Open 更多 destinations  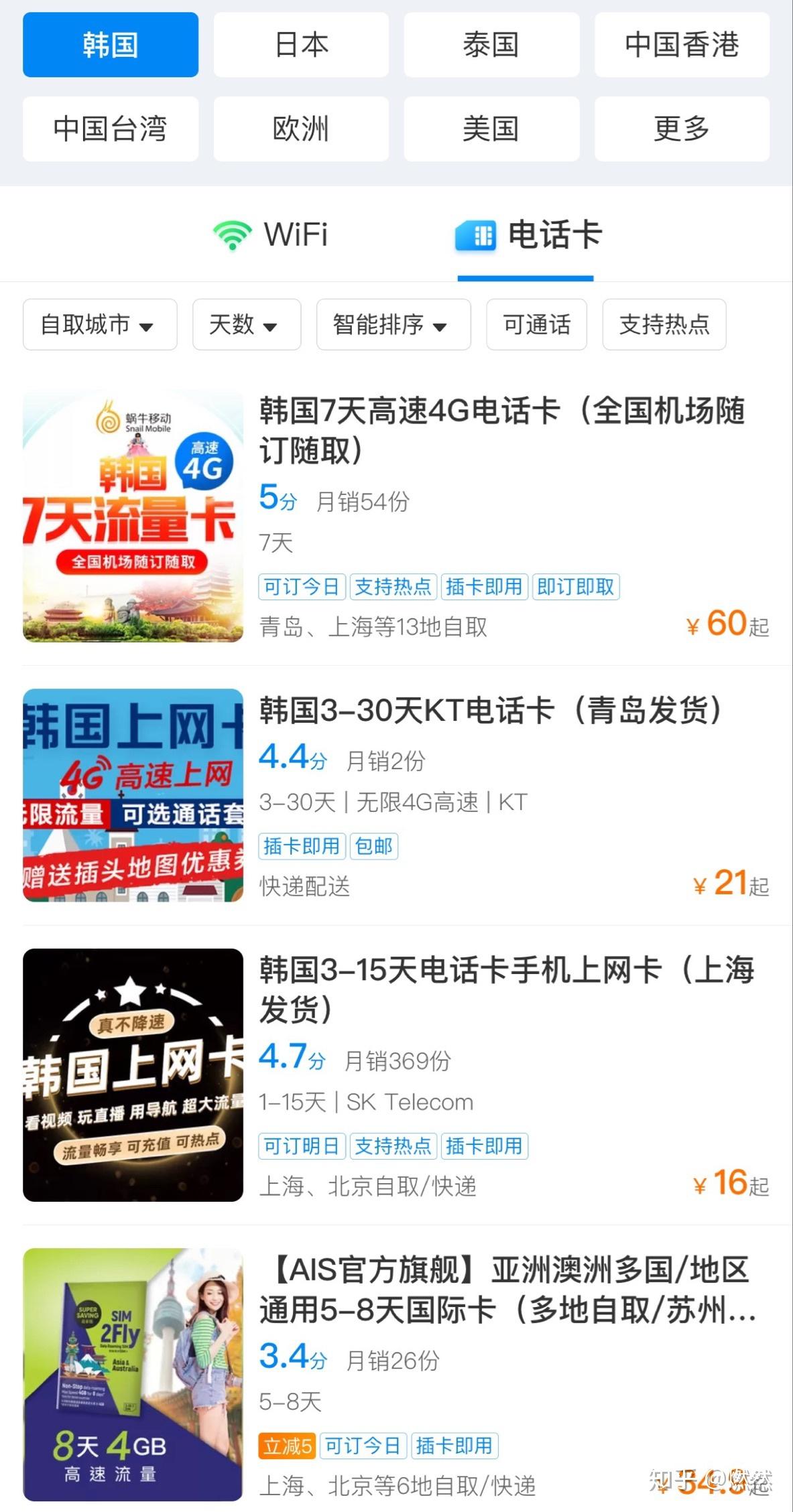[x=682, y=129]
